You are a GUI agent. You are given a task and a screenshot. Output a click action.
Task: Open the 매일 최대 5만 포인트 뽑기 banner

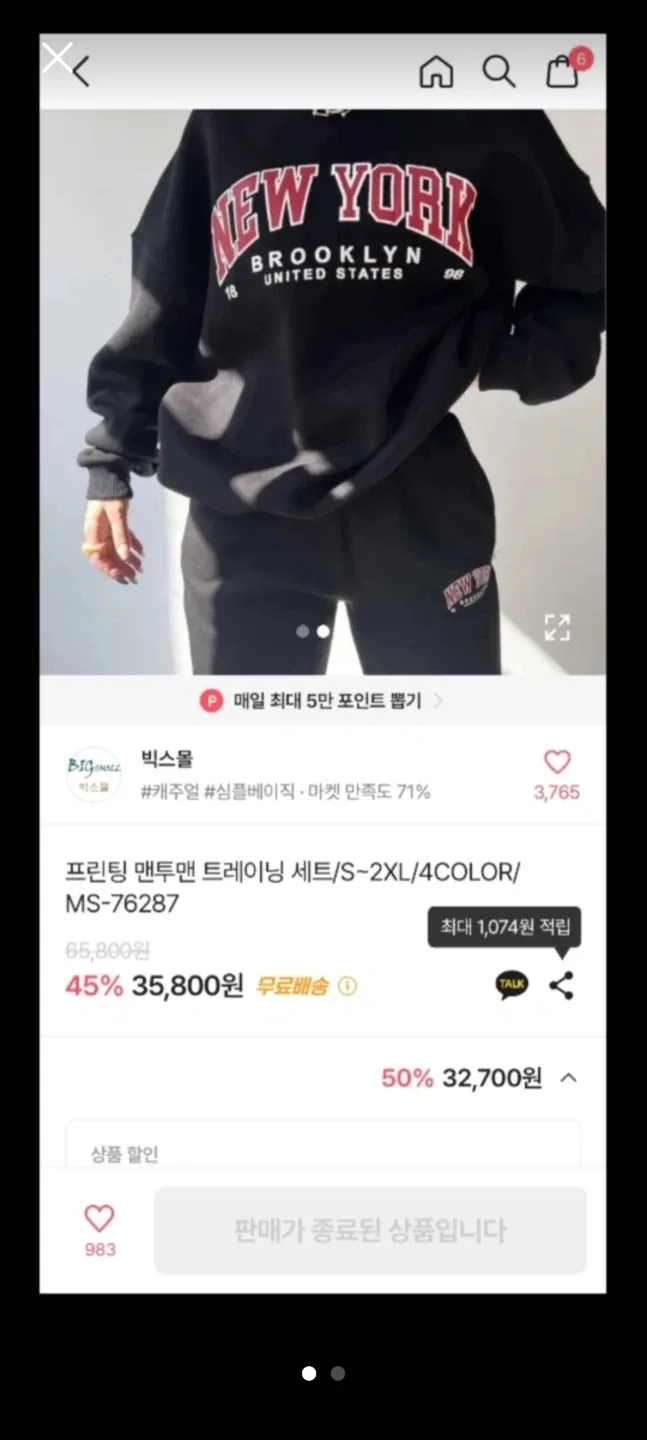[x=323, y=701]
